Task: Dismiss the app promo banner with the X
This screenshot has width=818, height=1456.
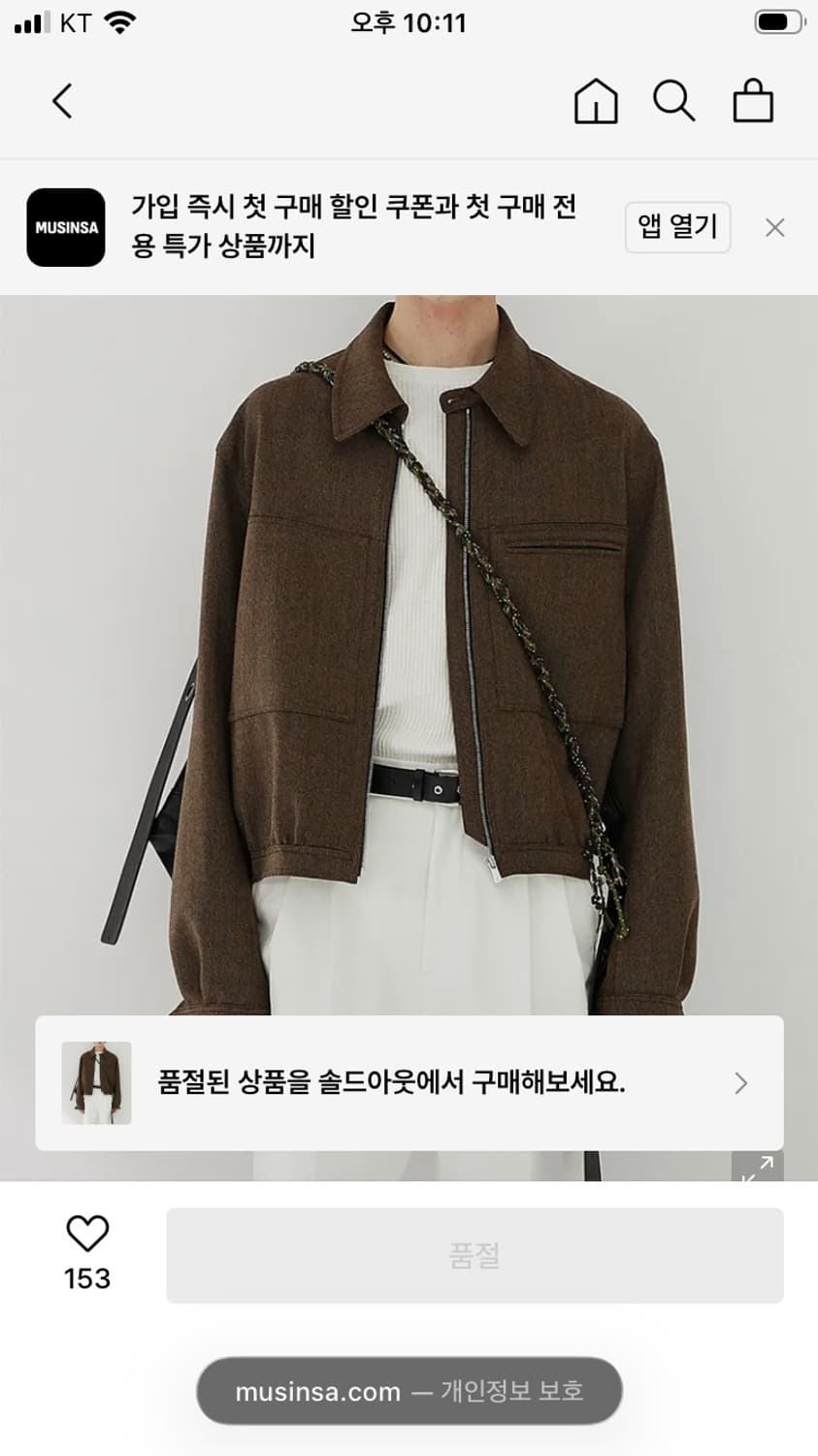Action: 774,227
